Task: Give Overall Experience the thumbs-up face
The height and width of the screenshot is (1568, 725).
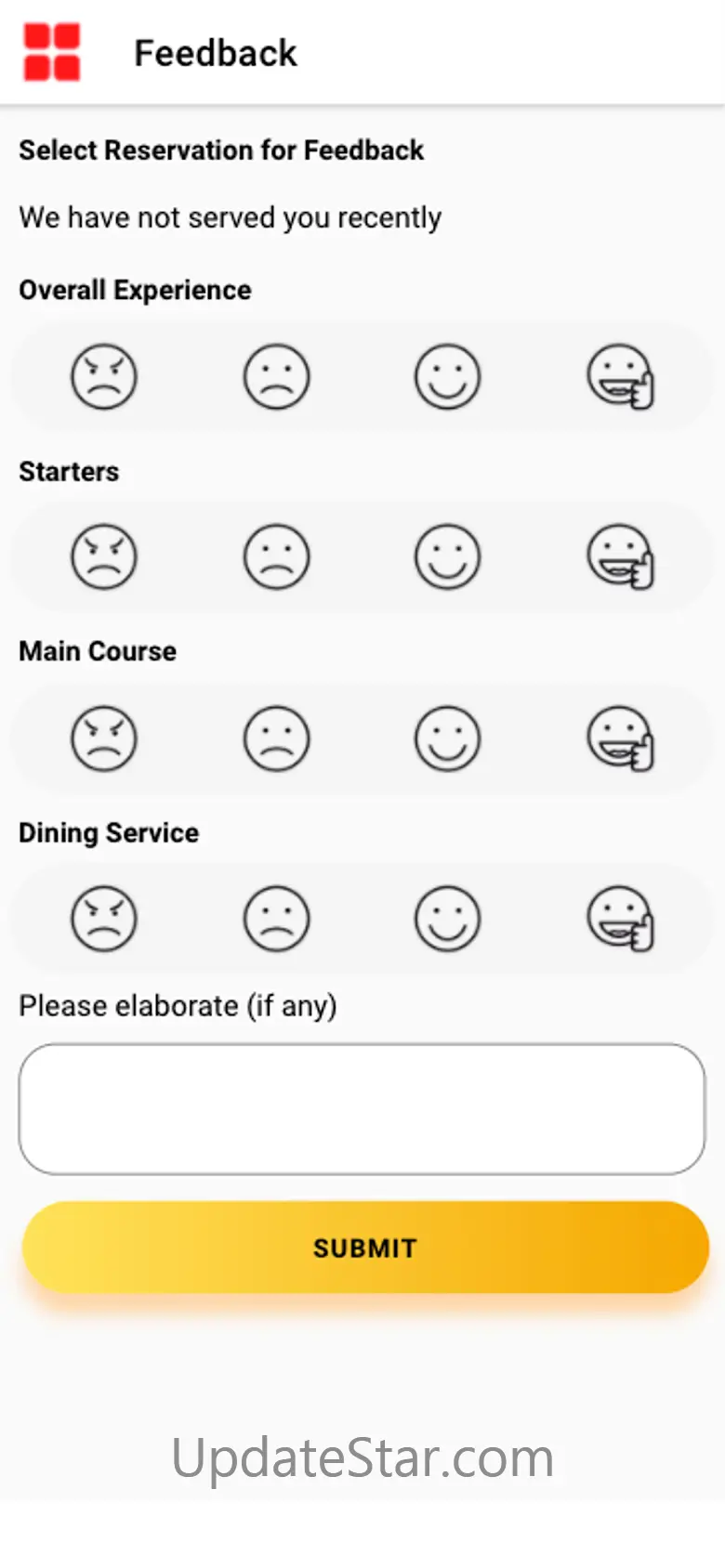Action: coord(620,376)
